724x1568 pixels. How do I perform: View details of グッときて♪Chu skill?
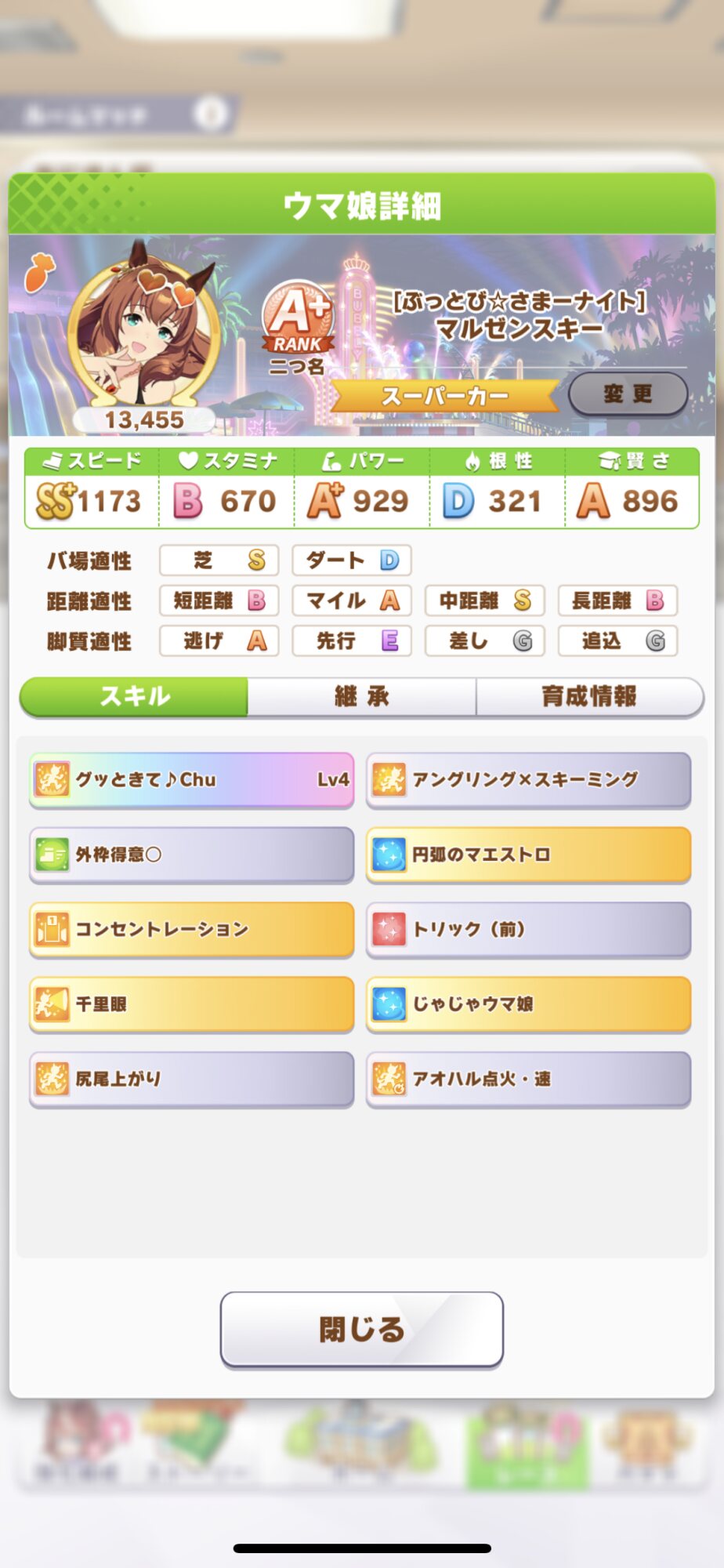[x=191, y=779]
